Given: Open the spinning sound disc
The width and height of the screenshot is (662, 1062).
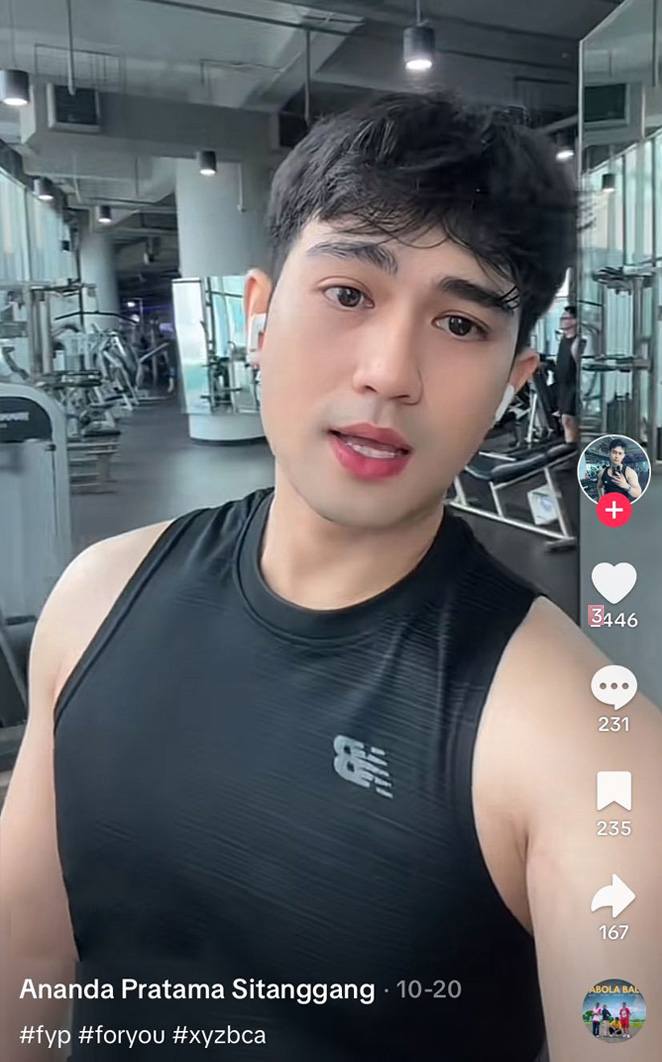Looking at the screenshot, I should tap(613, 1009).
